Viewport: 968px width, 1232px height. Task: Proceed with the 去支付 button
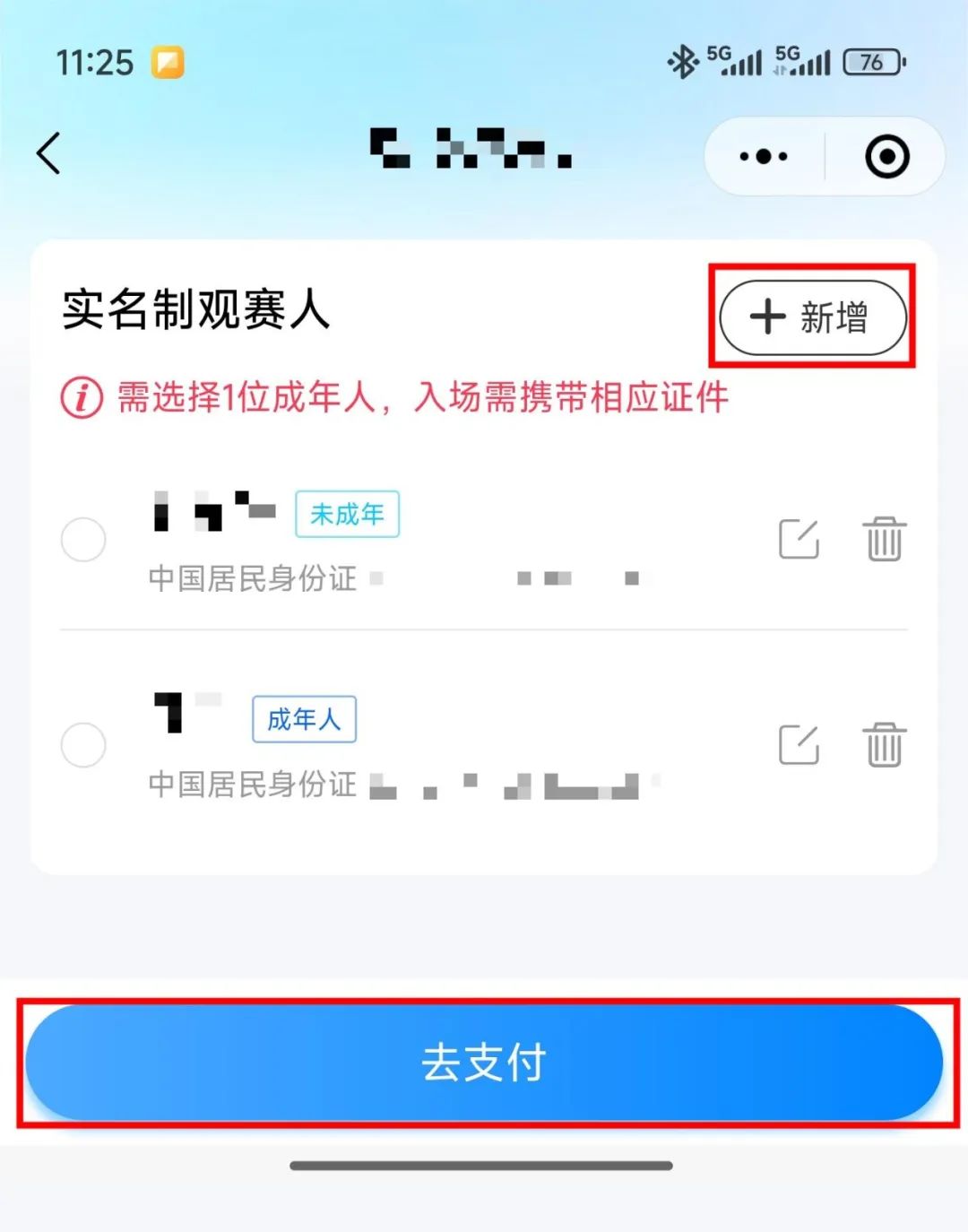484,1063
